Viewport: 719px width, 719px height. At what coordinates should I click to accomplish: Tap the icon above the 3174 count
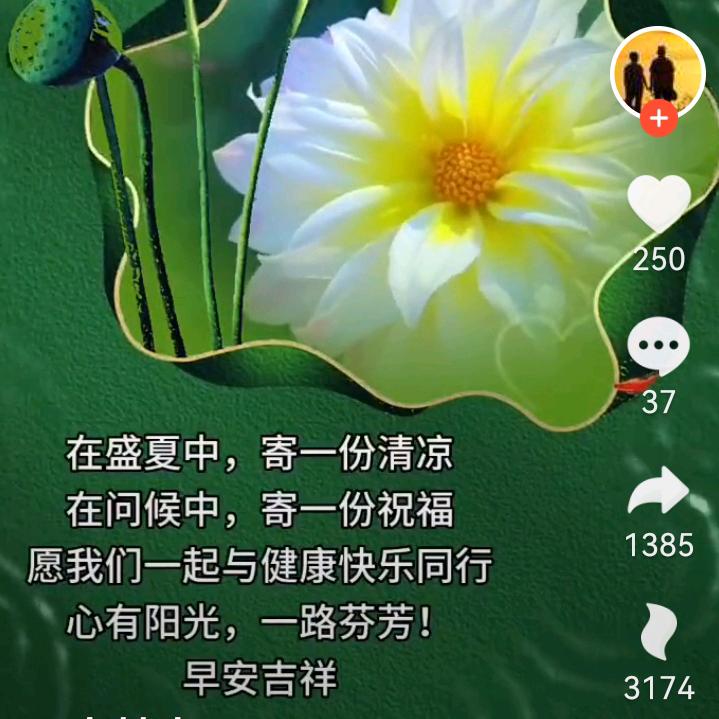[x=658, y=632]
